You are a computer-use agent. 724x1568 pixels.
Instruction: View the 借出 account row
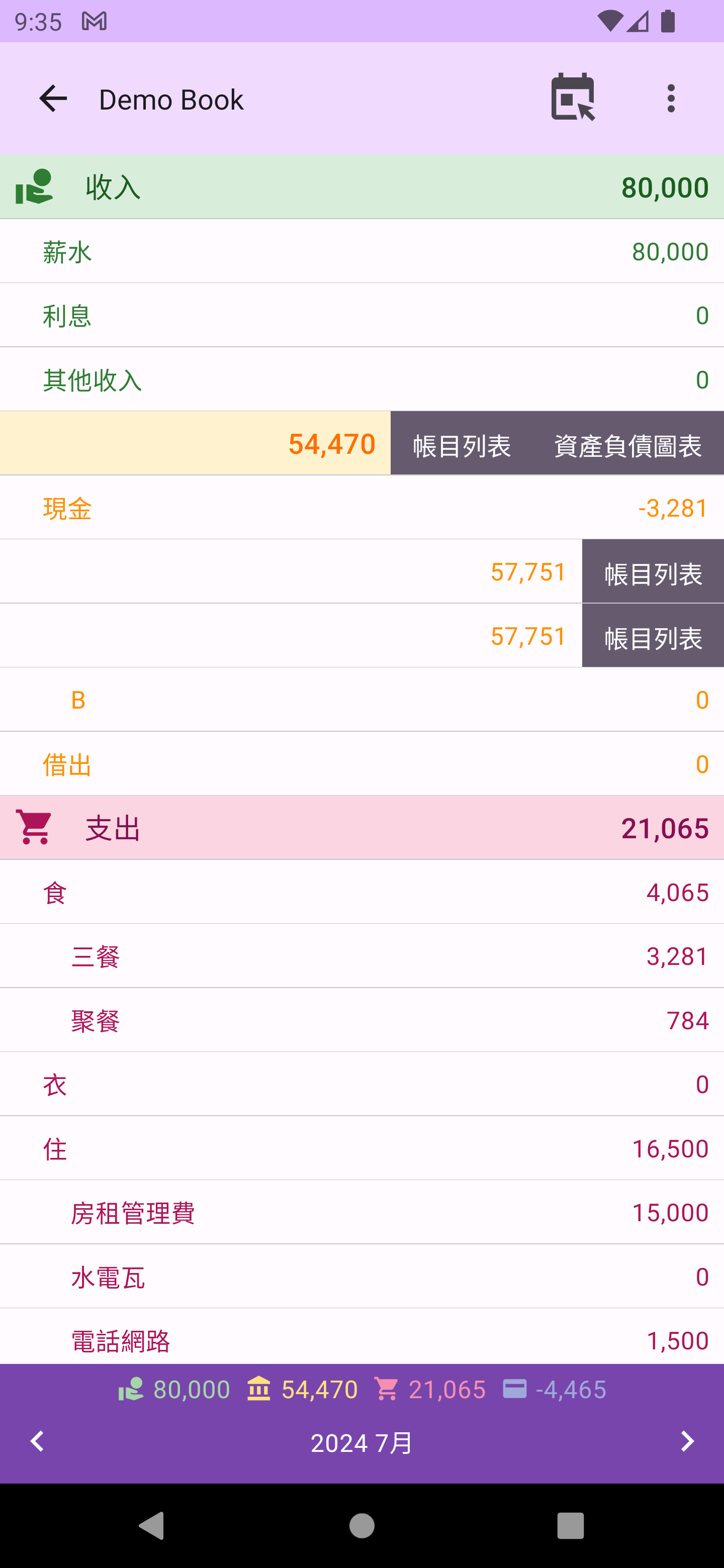[x=361, y=764]
